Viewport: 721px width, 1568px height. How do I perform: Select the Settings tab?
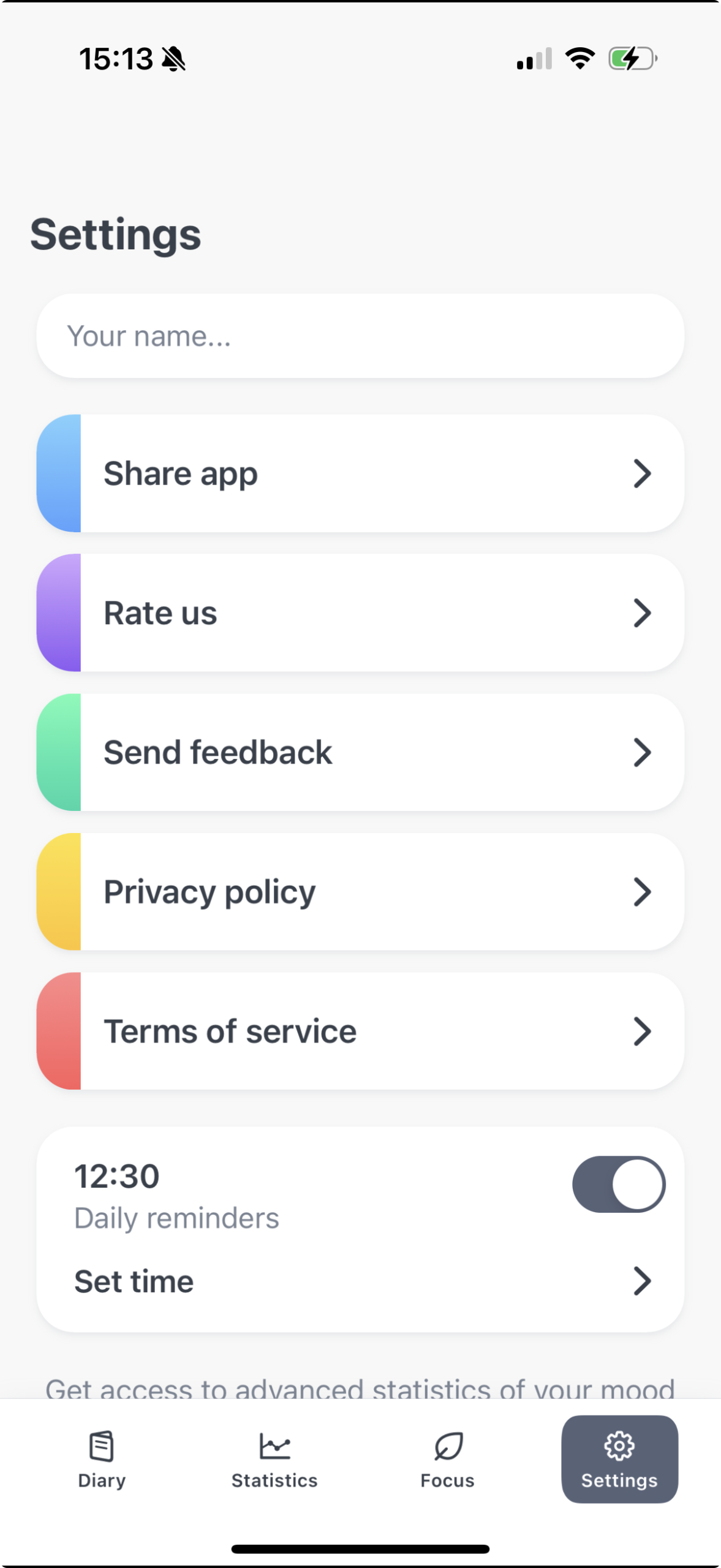tap(619, 1460)
